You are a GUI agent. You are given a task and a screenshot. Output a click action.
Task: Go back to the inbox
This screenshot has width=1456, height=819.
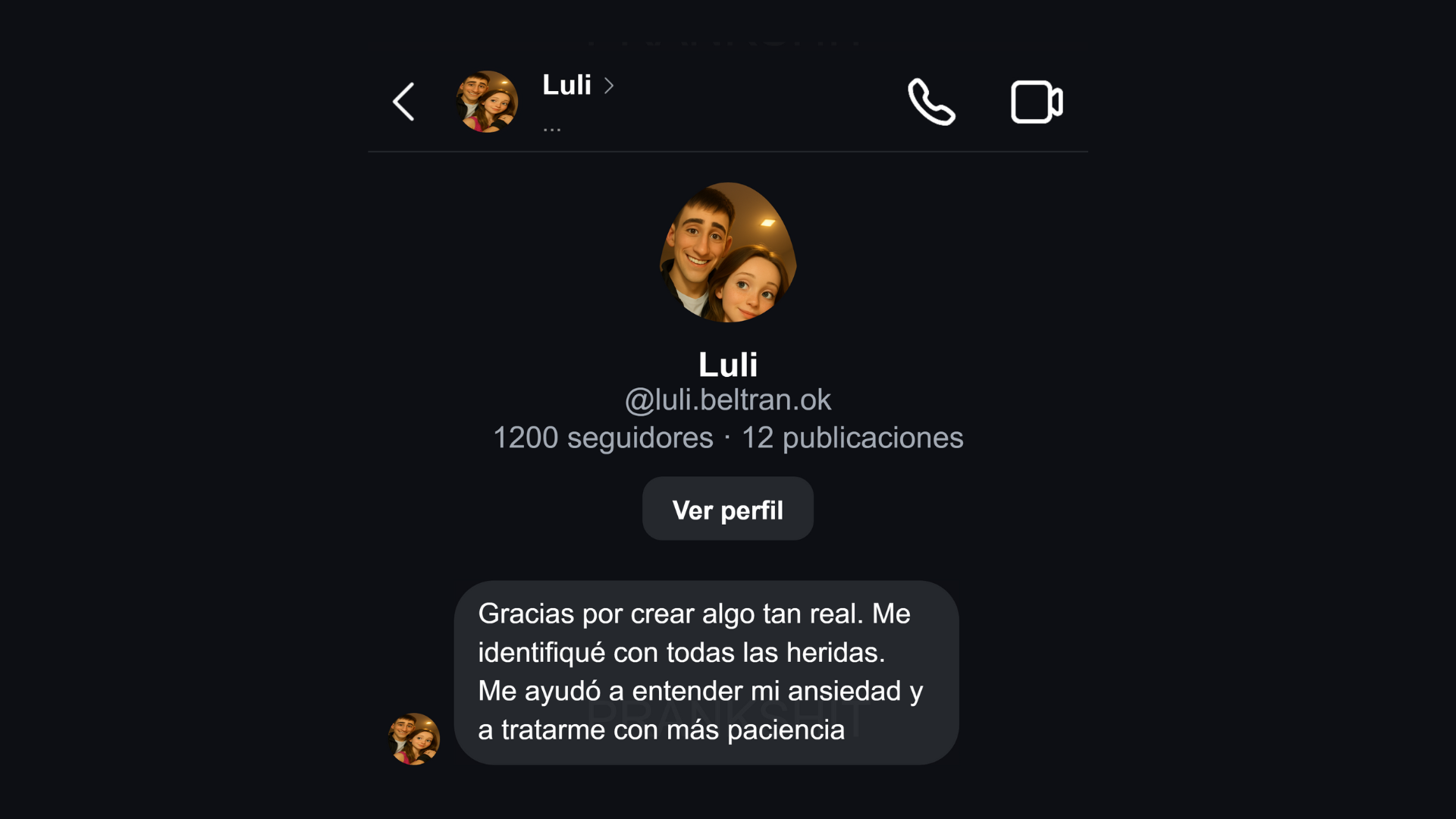click(x=403, y=102)
